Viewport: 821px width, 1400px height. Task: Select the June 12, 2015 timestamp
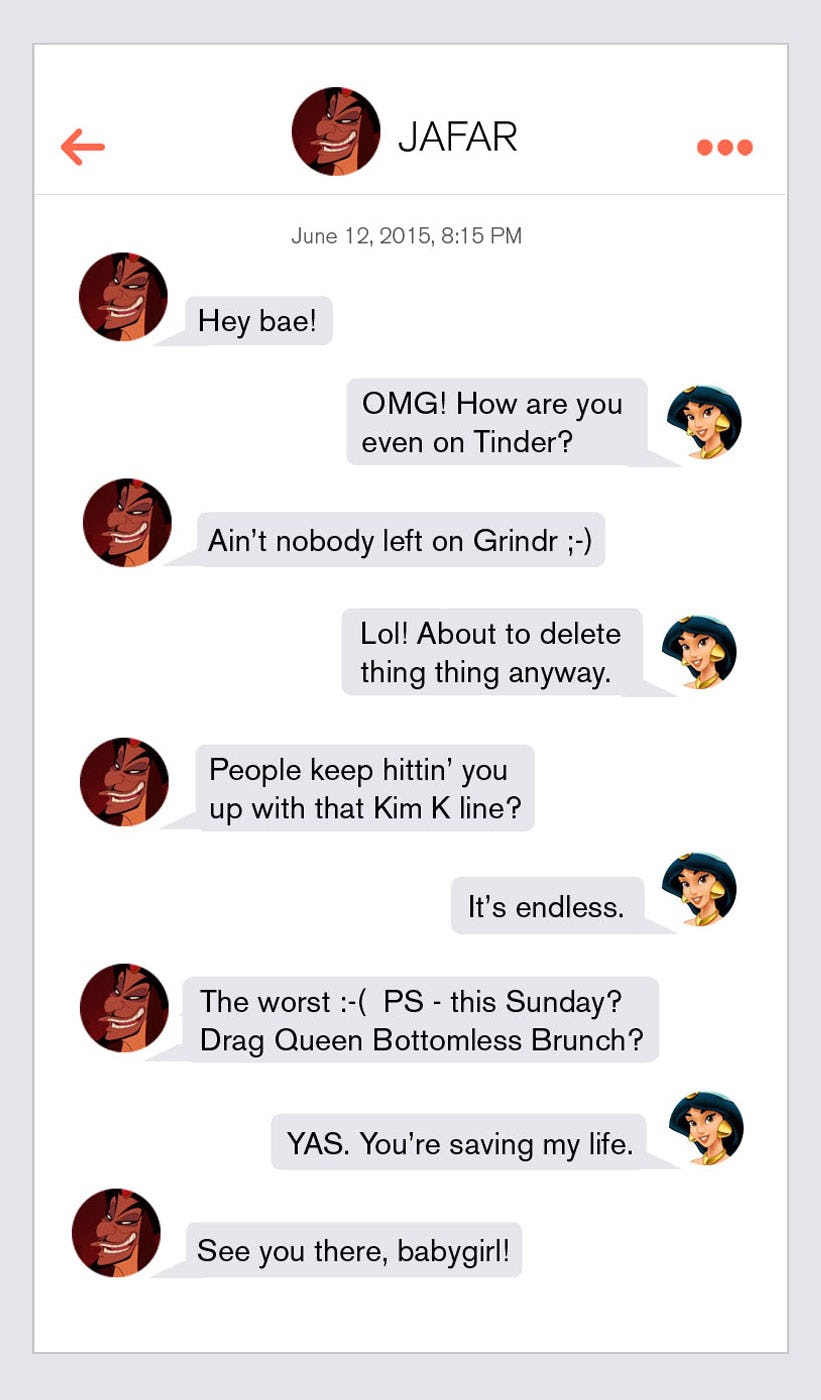coord(406,236)
